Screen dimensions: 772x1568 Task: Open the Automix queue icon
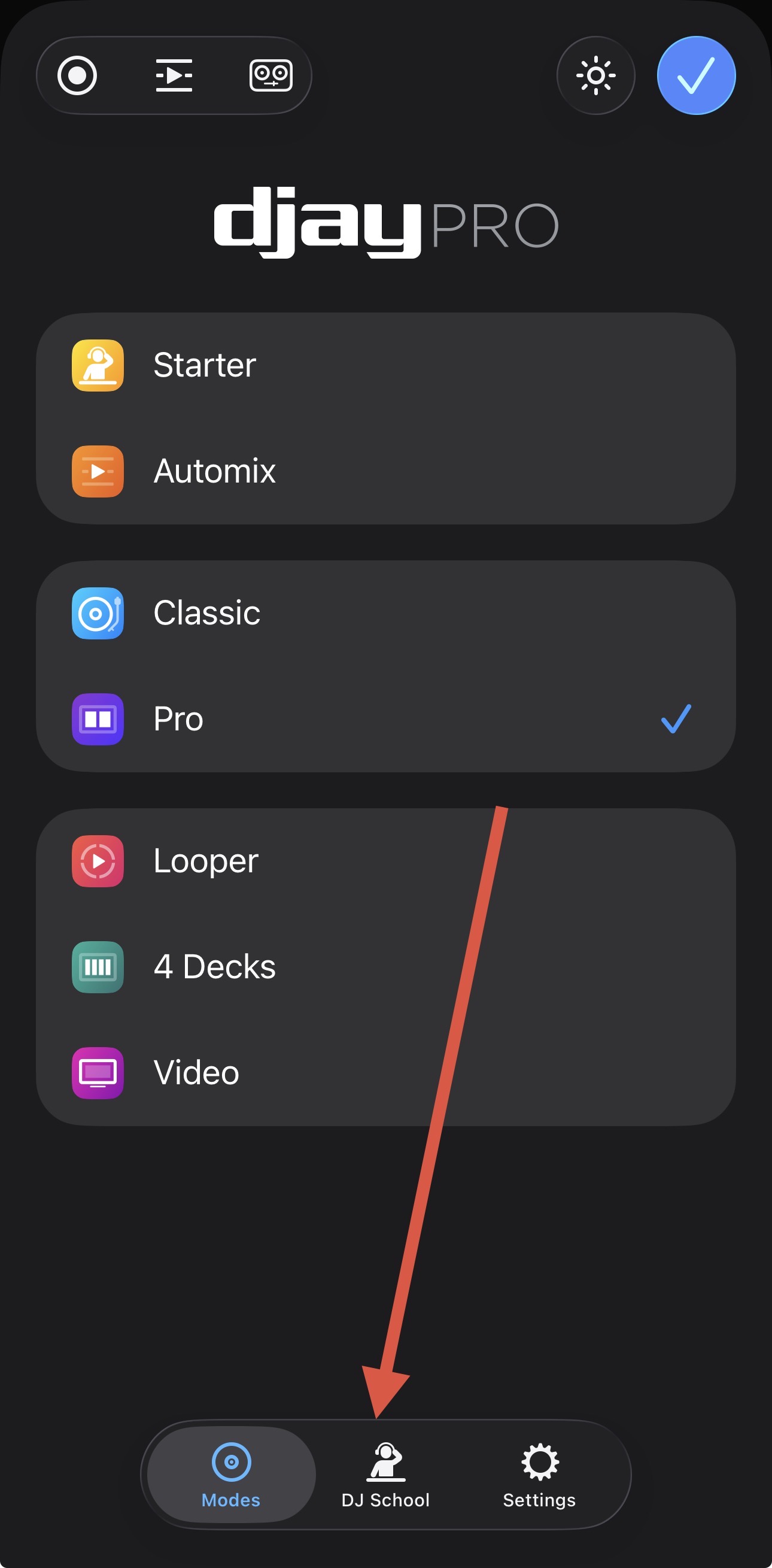tap(174, 75)
